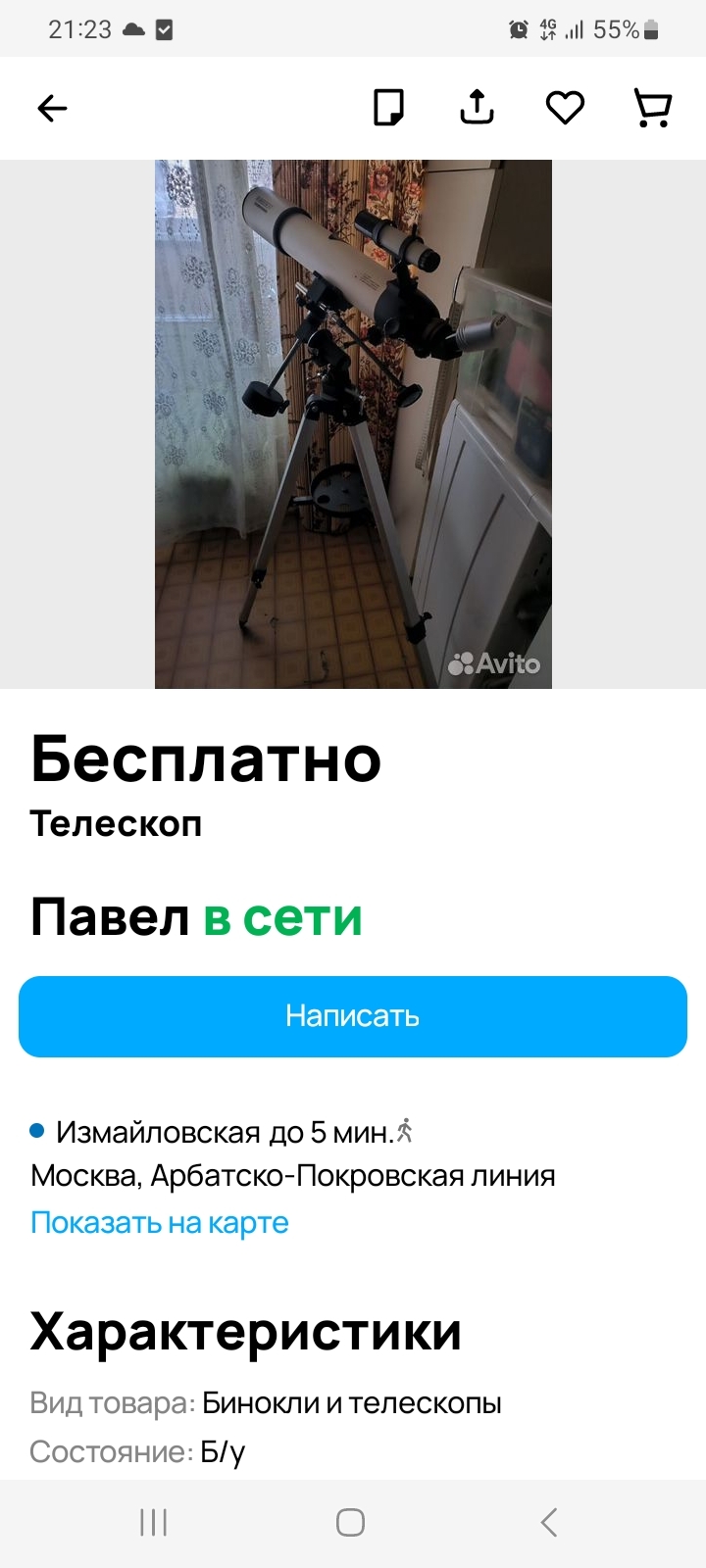706x1568 pixels.
Task: Open recent apps from the navigation bar
Action: tap(154, 1522)
